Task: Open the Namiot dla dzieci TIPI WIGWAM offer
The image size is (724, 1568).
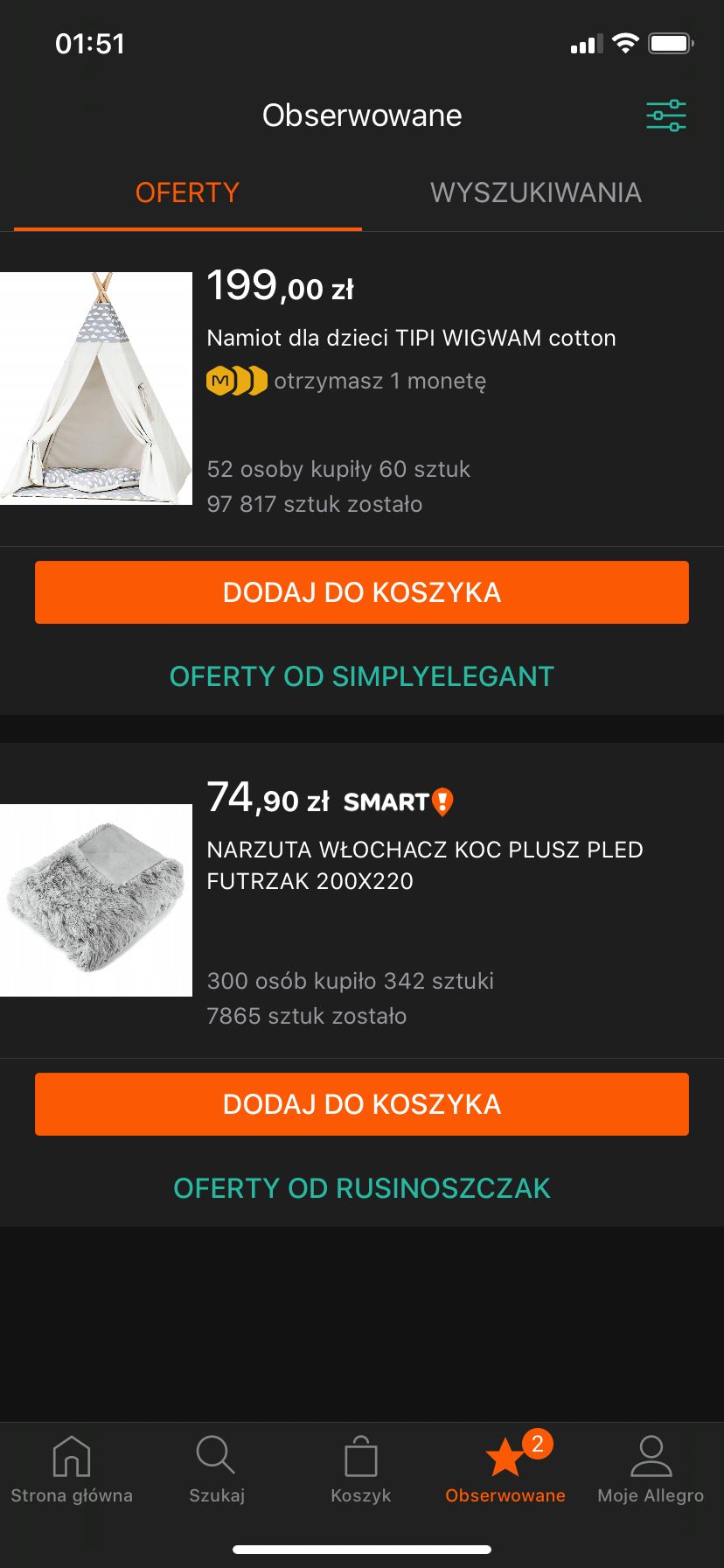Action: [x=411, y=338]
